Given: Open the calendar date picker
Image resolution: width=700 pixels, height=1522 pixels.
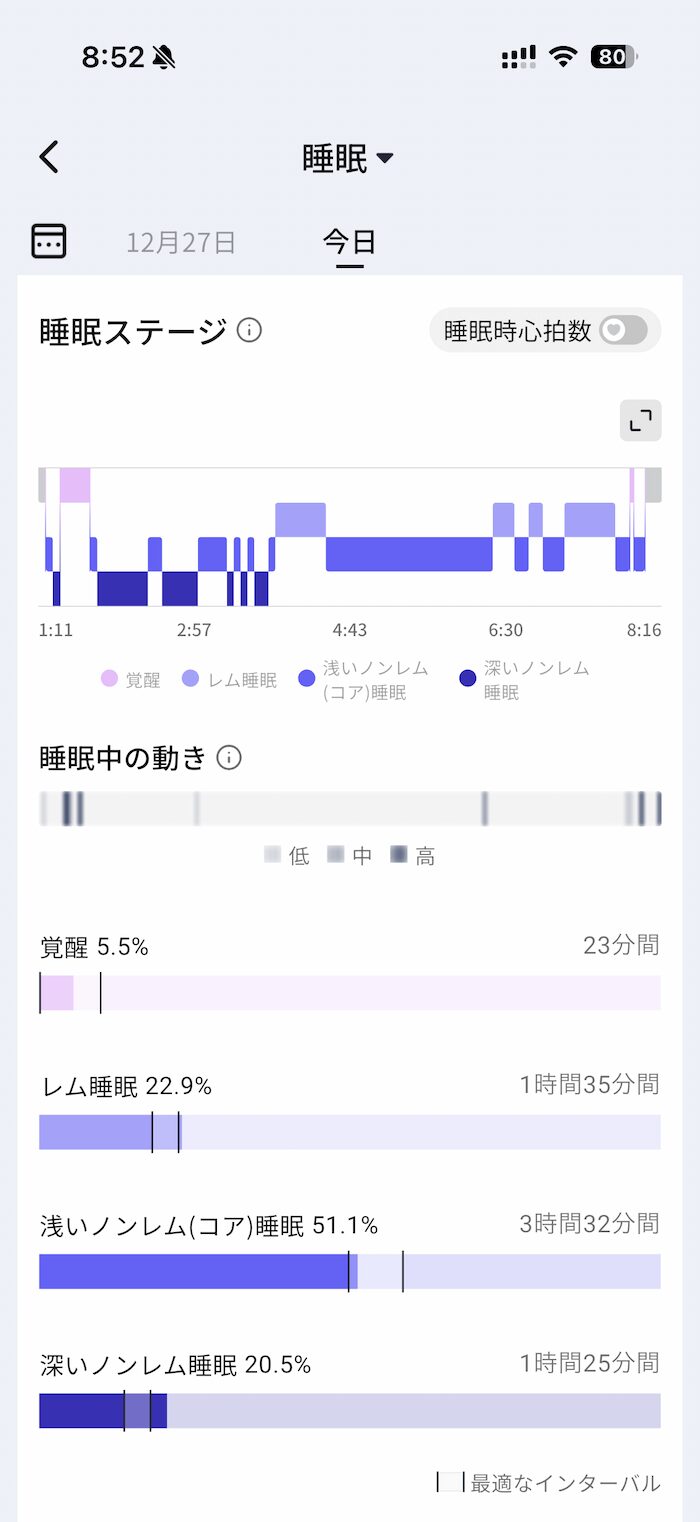Looking at the screenshot, I should coord(49,241).
